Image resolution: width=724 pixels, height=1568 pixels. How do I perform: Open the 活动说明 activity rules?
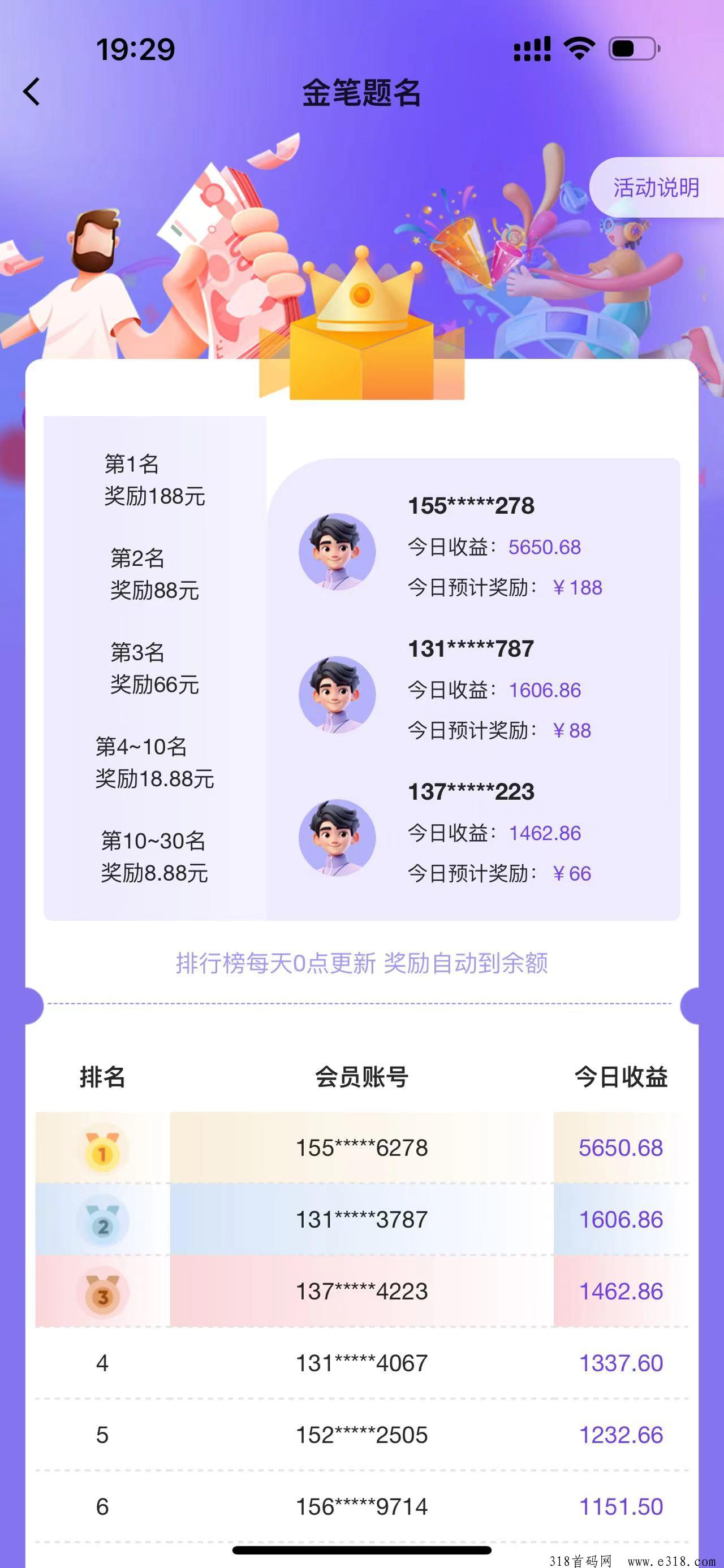coord(656,188)
